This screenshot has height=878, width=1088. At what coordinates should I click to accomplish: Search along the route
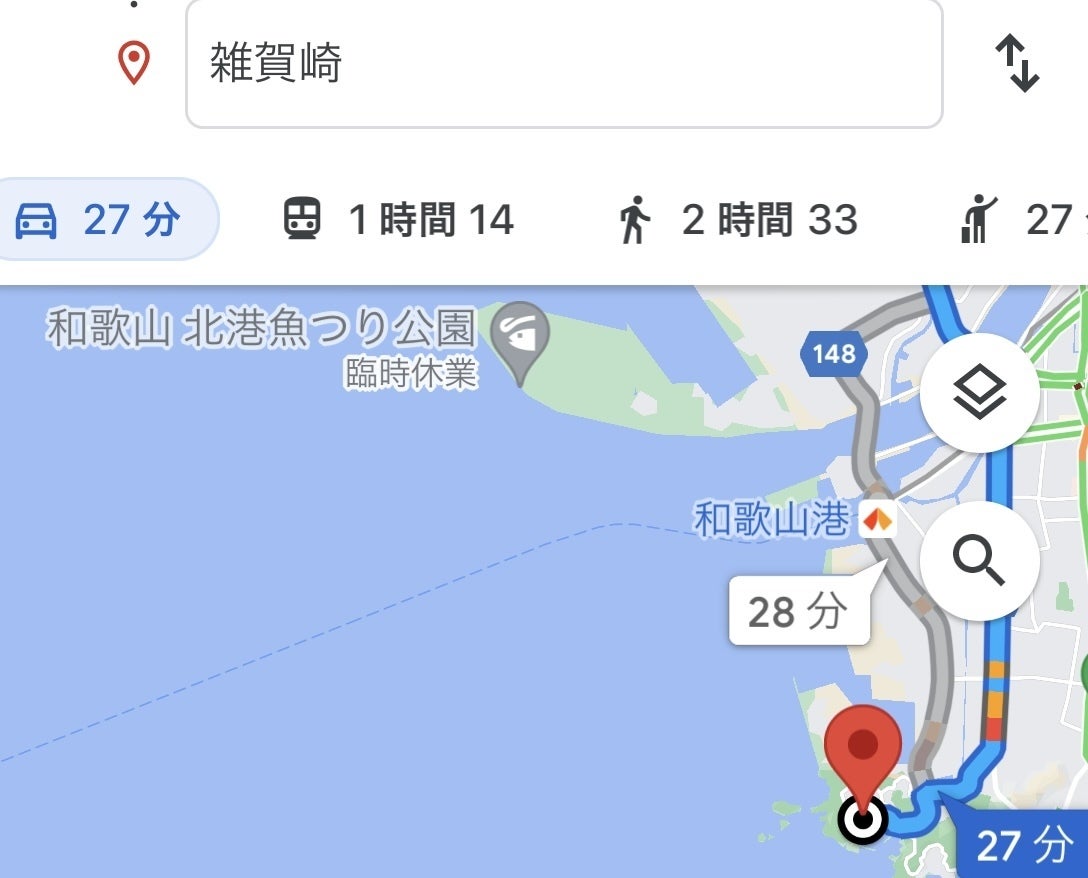click(979, 562)
